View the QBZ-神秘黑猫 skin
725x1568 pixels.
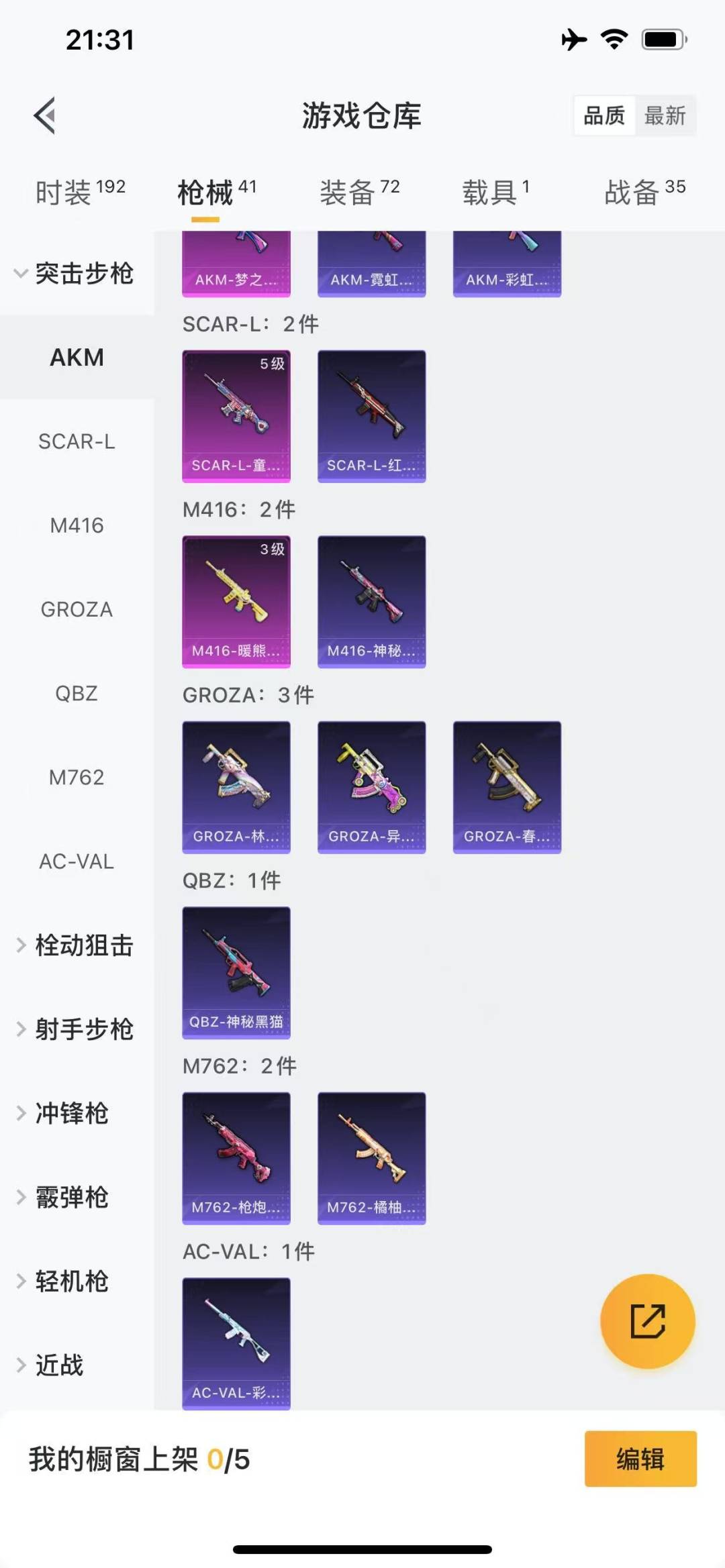coord(236,972)
